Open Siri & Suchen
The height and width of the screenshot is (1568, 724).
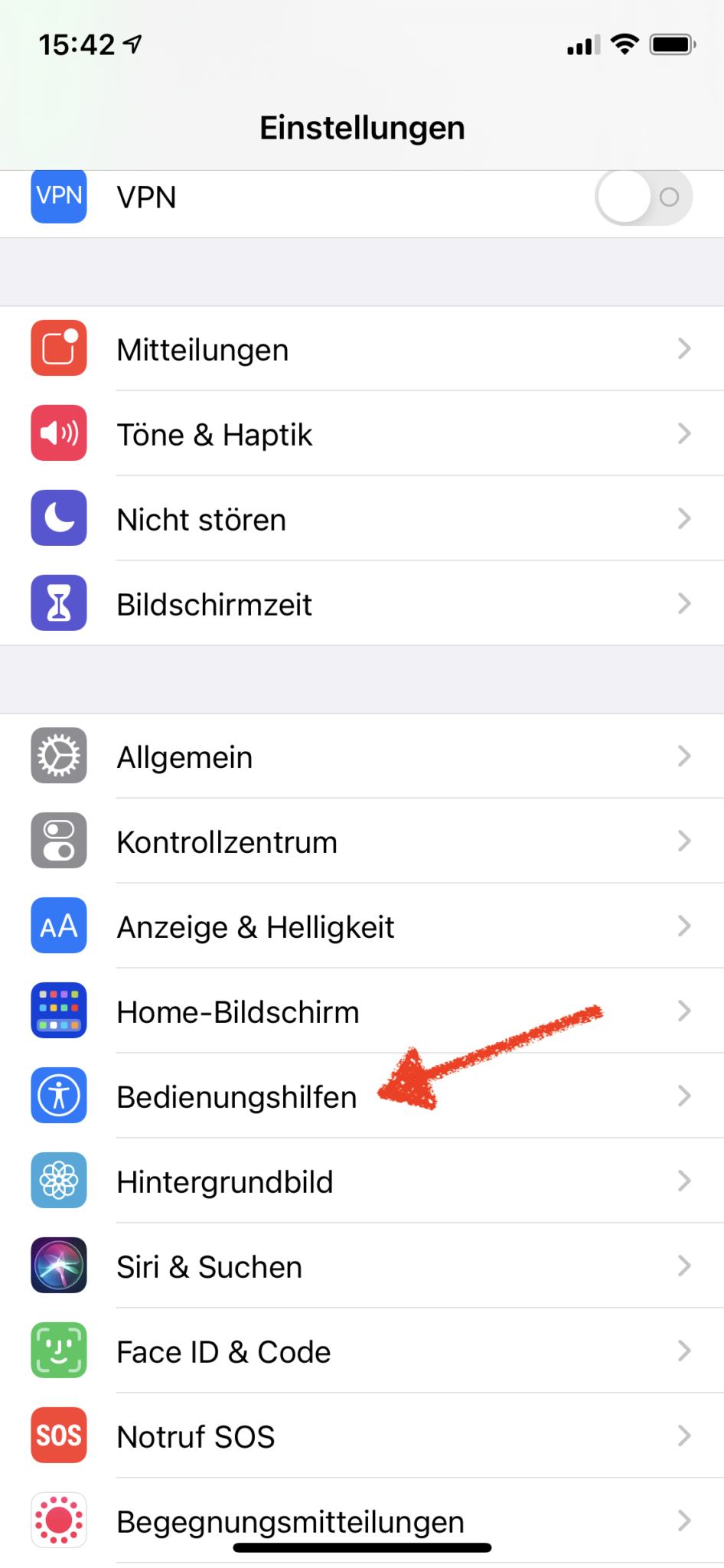[x=362, y=1266]
